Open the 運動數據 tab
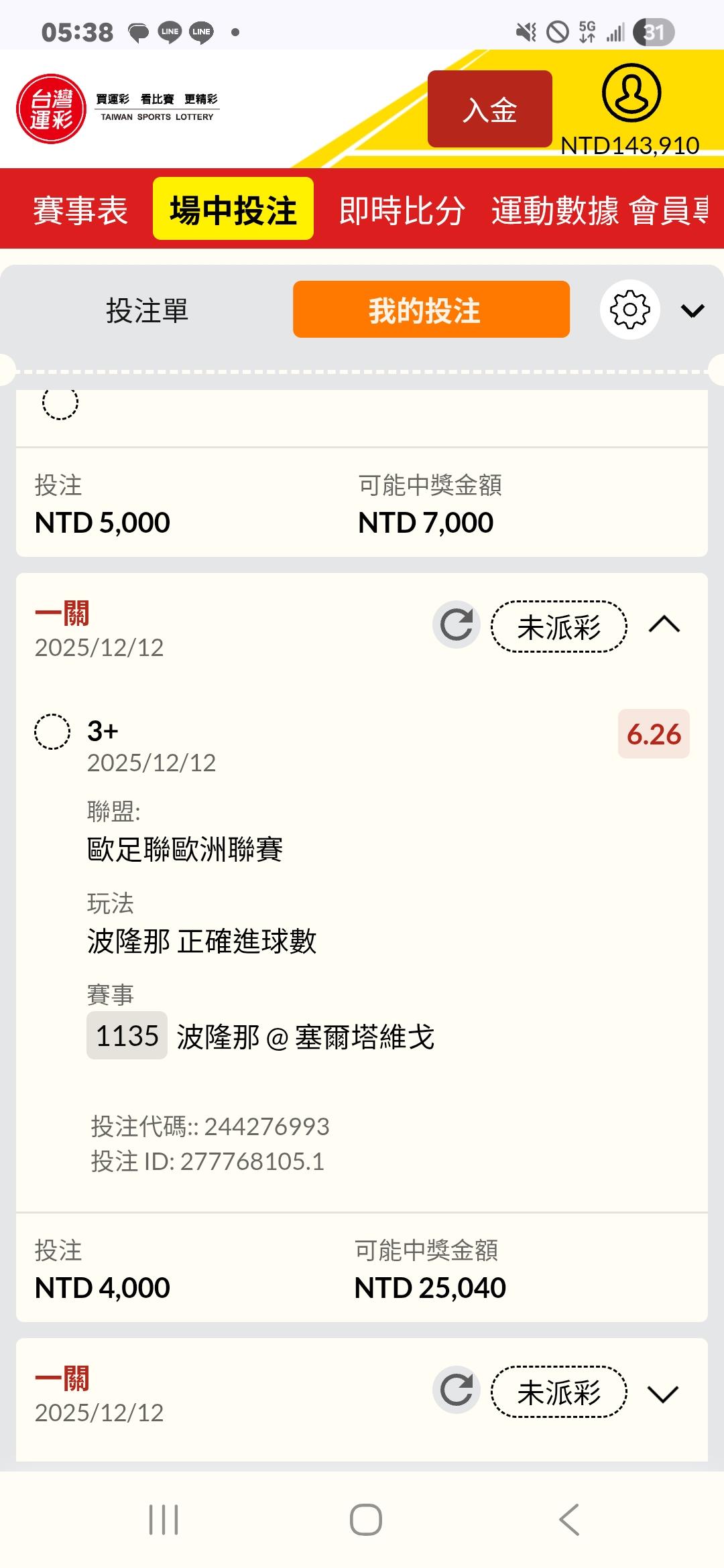Image resolution: width=724 pixels, height=1568 pixels. (x=555, y=210)
